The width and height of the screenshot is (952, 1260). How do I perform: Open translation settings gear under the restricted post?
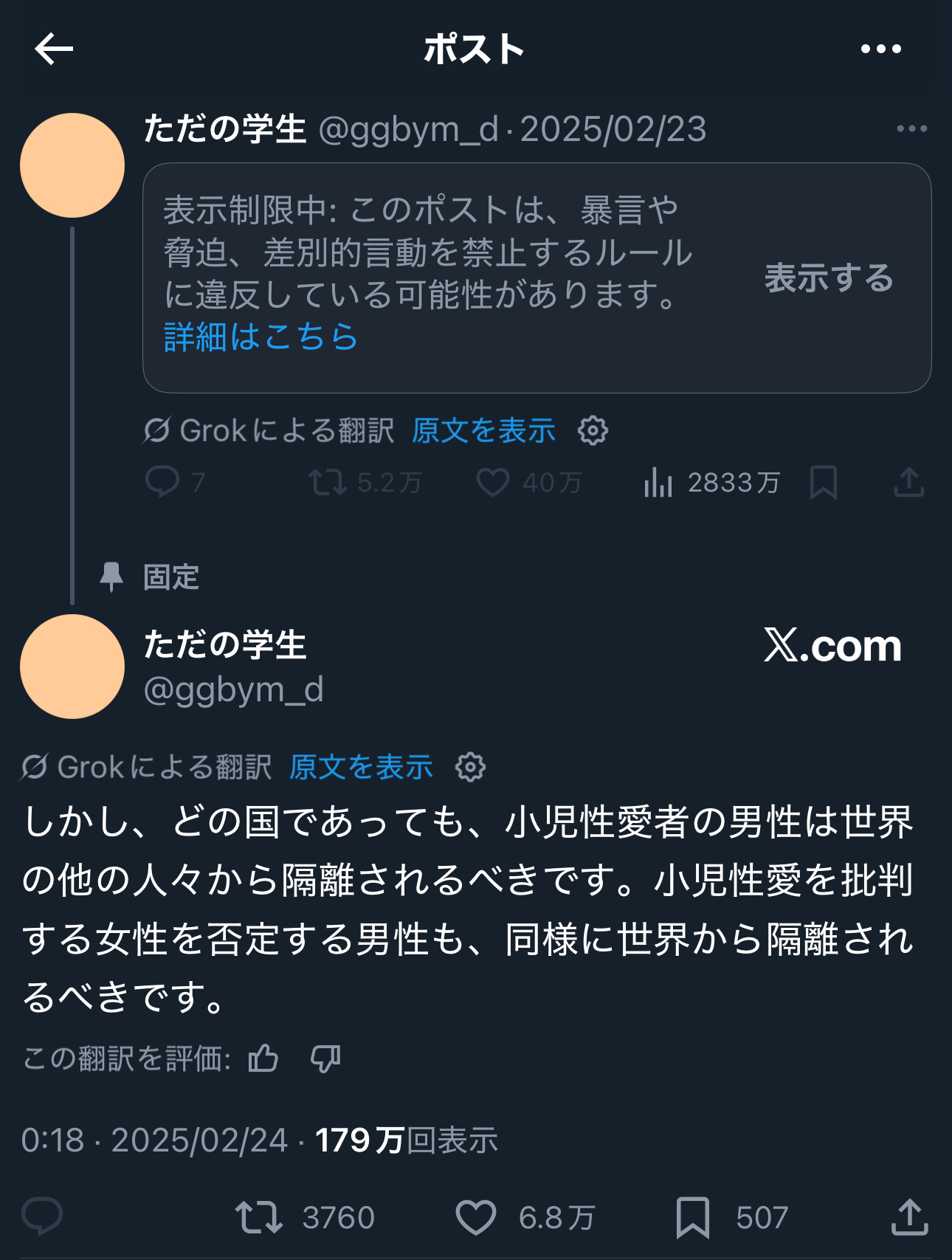pyautogui.click(x=593, y=430)
